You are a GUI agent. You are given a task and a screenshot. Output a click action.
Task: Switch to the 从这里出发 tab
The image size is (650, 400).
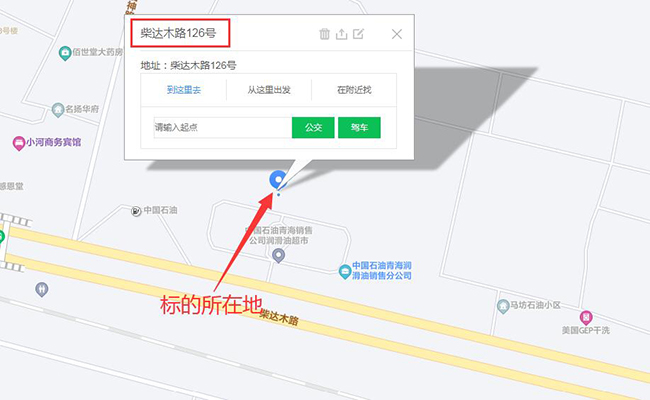coord(269,90)
